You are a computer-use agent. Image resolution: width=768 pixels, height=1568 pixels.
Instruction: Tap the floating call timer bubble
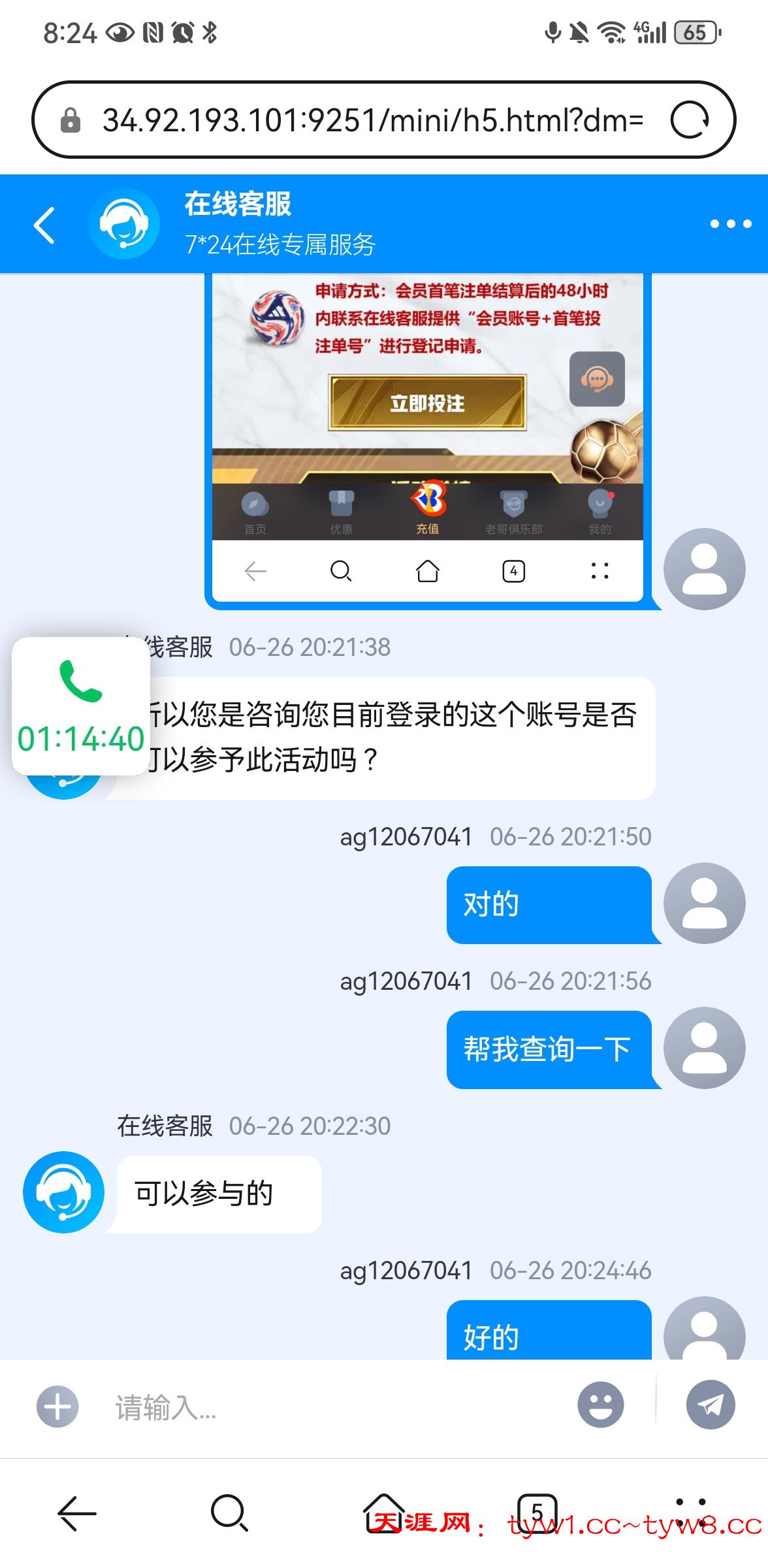(x=81, y=706)
